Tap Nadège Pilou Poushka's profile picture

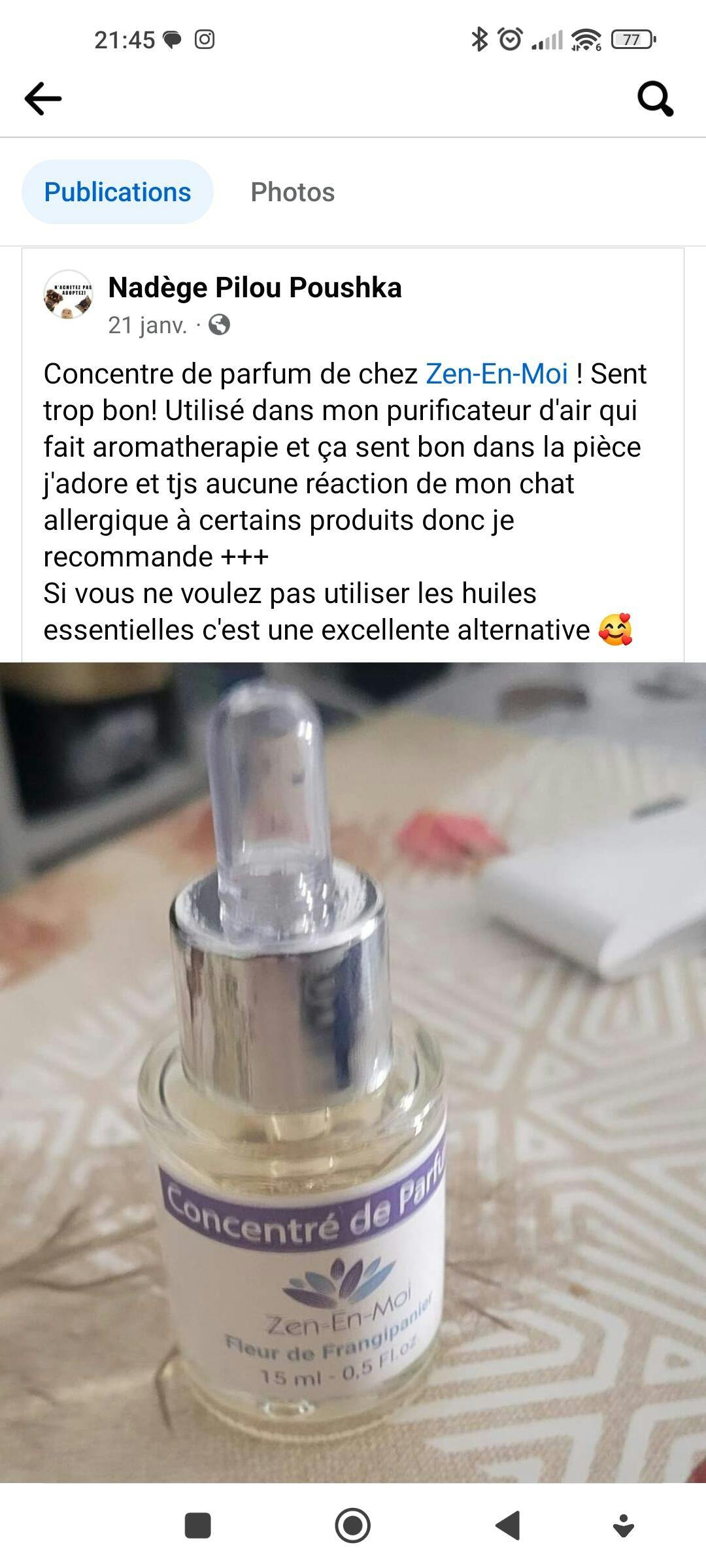(68, 295)
